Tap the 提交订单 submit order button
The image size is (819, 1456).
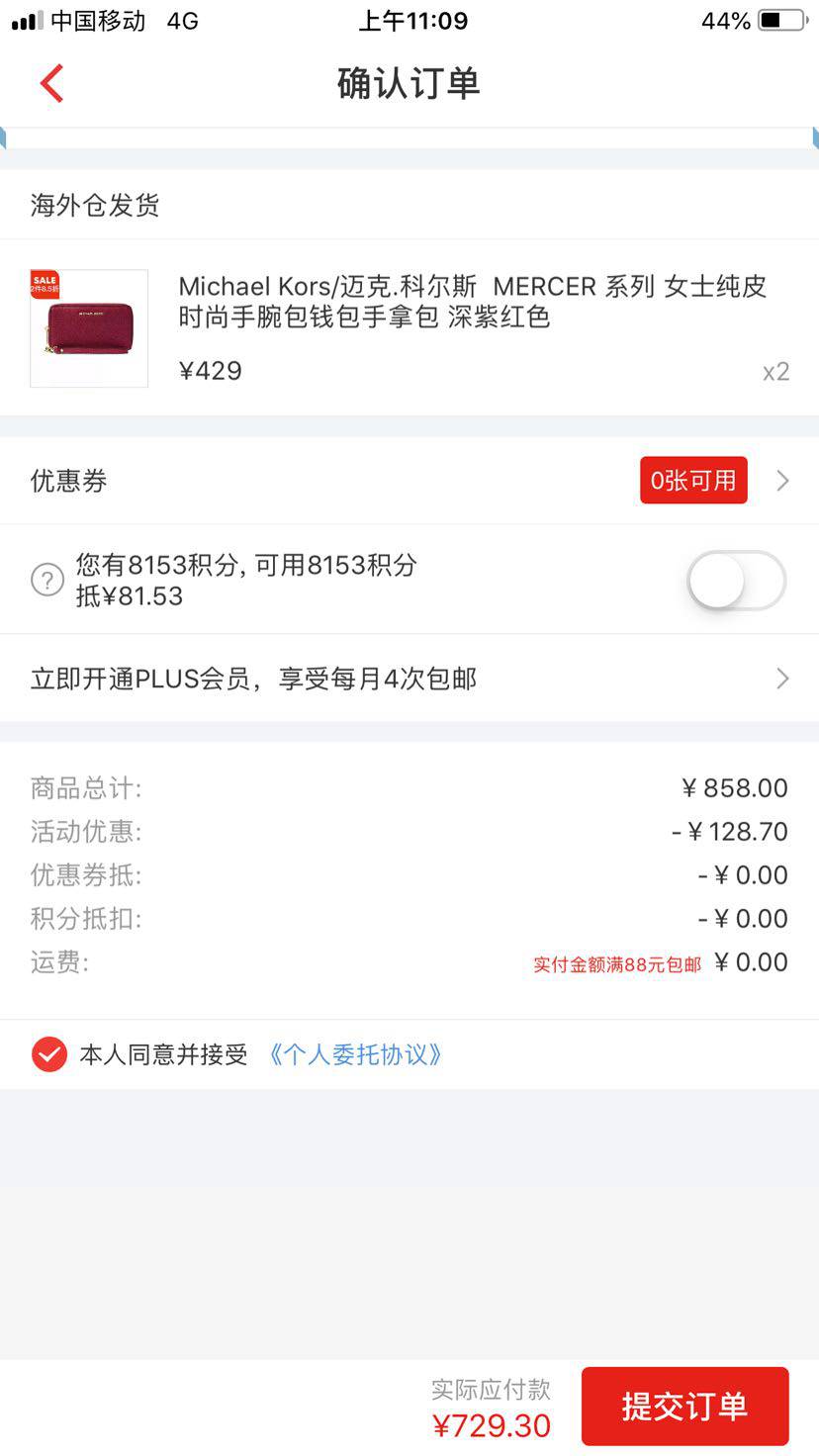tap(684, 1405)
